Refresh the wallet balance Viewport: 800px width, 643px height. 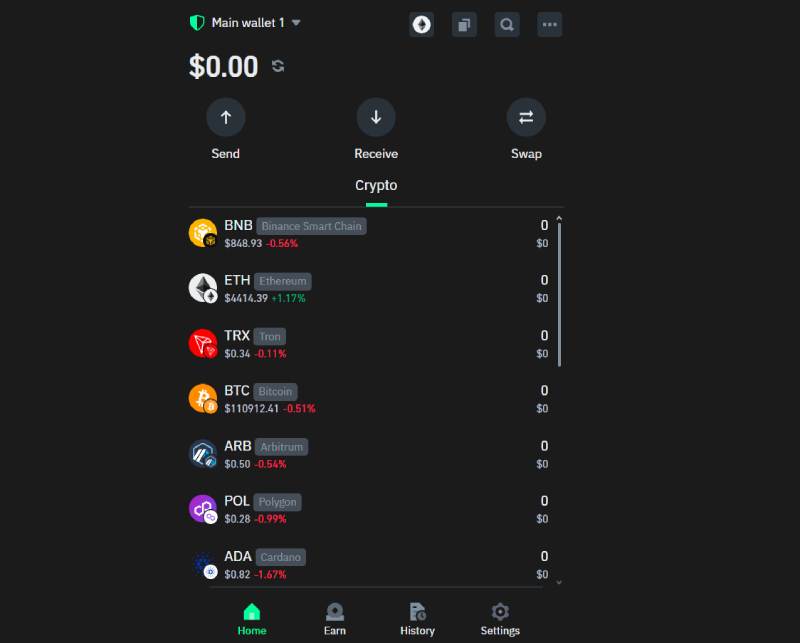coord(278,66)
